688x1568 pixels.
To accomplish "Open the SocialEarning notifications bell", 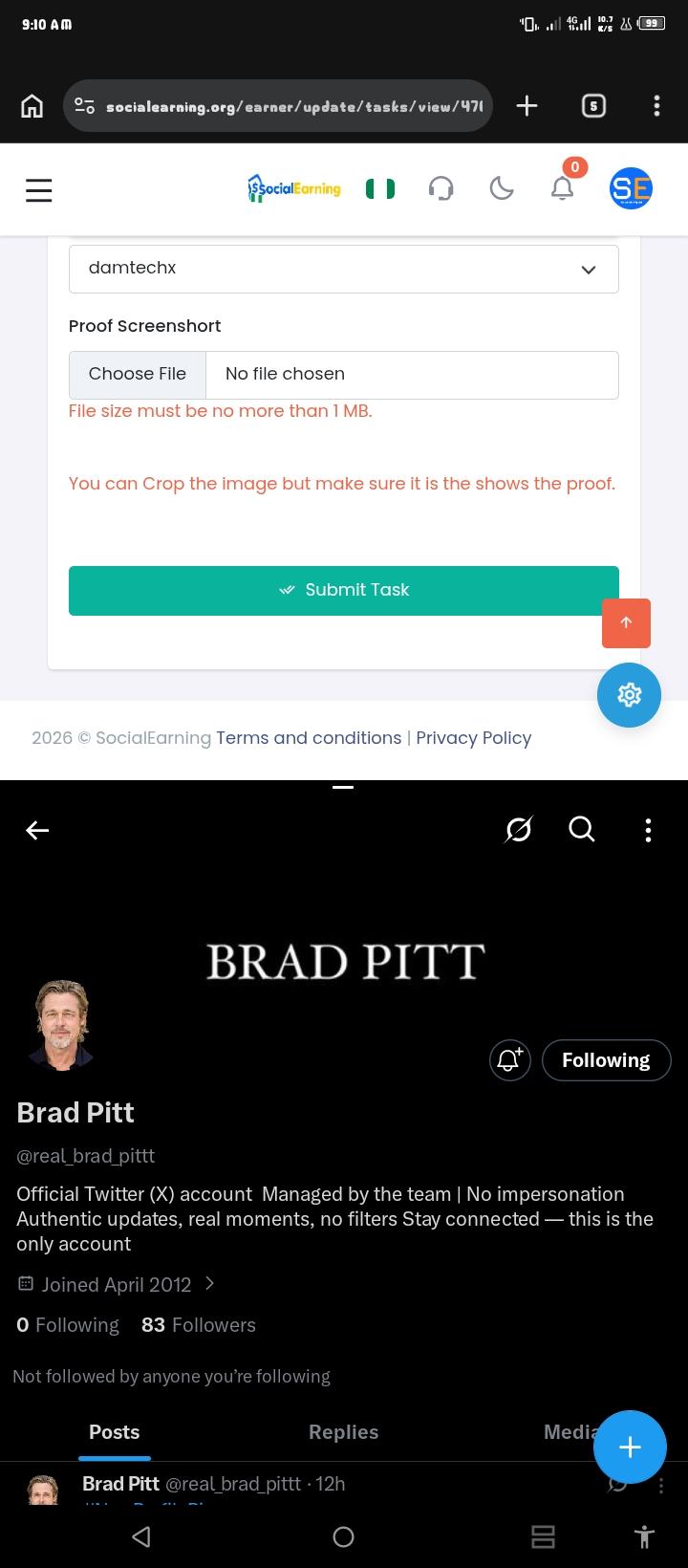I will 563,189.
